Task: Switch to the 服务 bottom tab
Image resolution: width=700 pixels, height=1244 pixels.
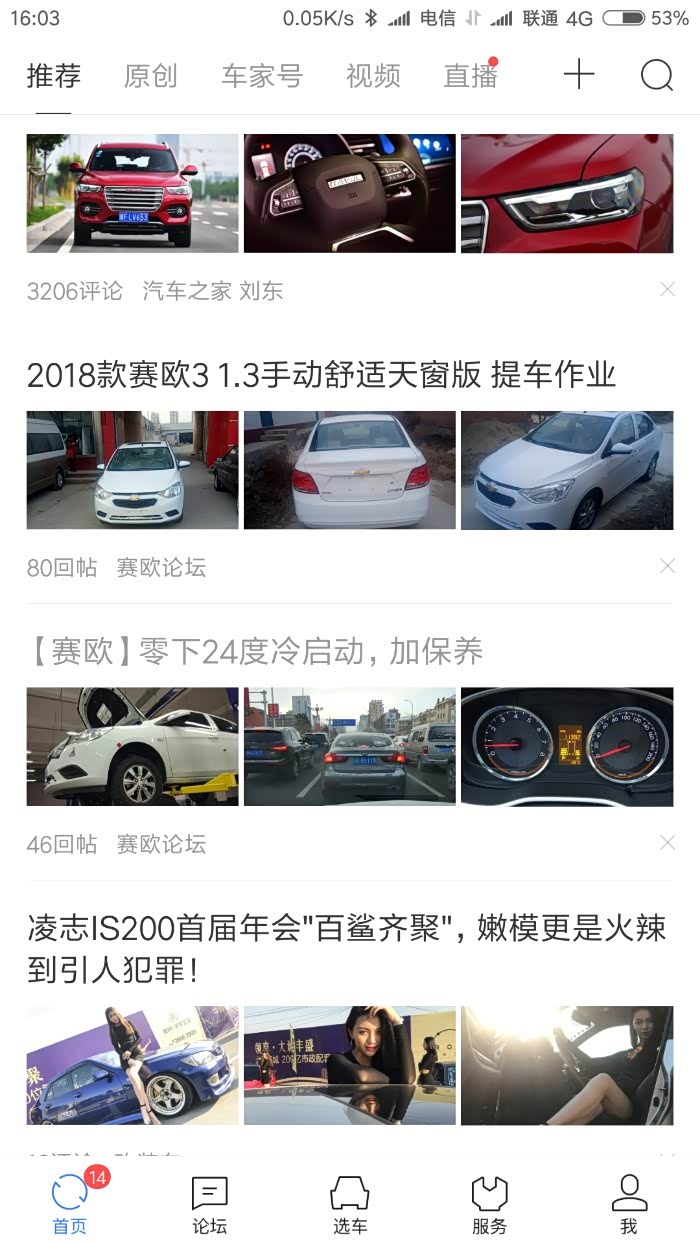Action: tap(490, 1205)
